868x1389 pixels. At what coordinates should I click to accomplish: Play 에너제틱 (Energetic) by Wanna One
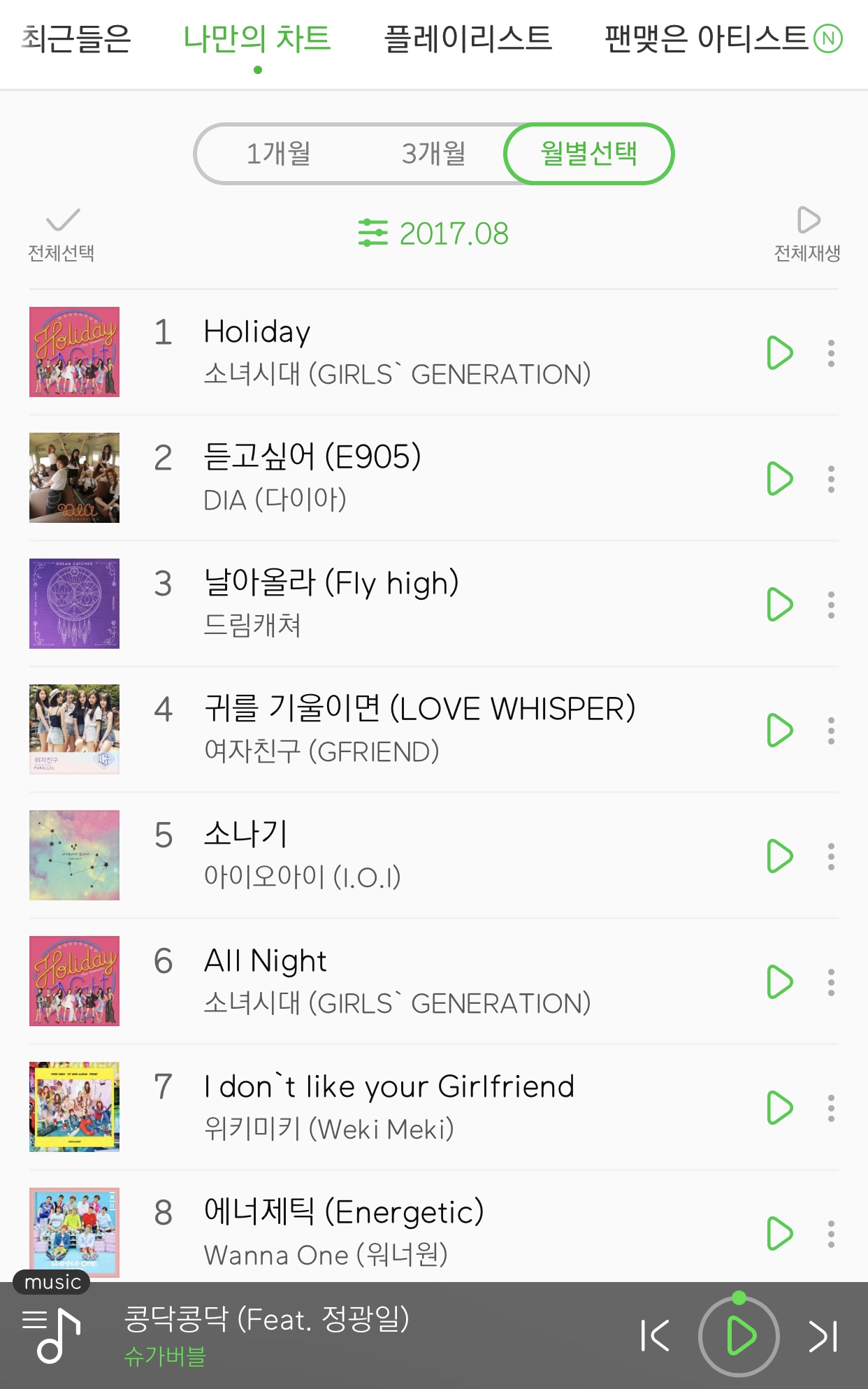[x=779, y=1234]
